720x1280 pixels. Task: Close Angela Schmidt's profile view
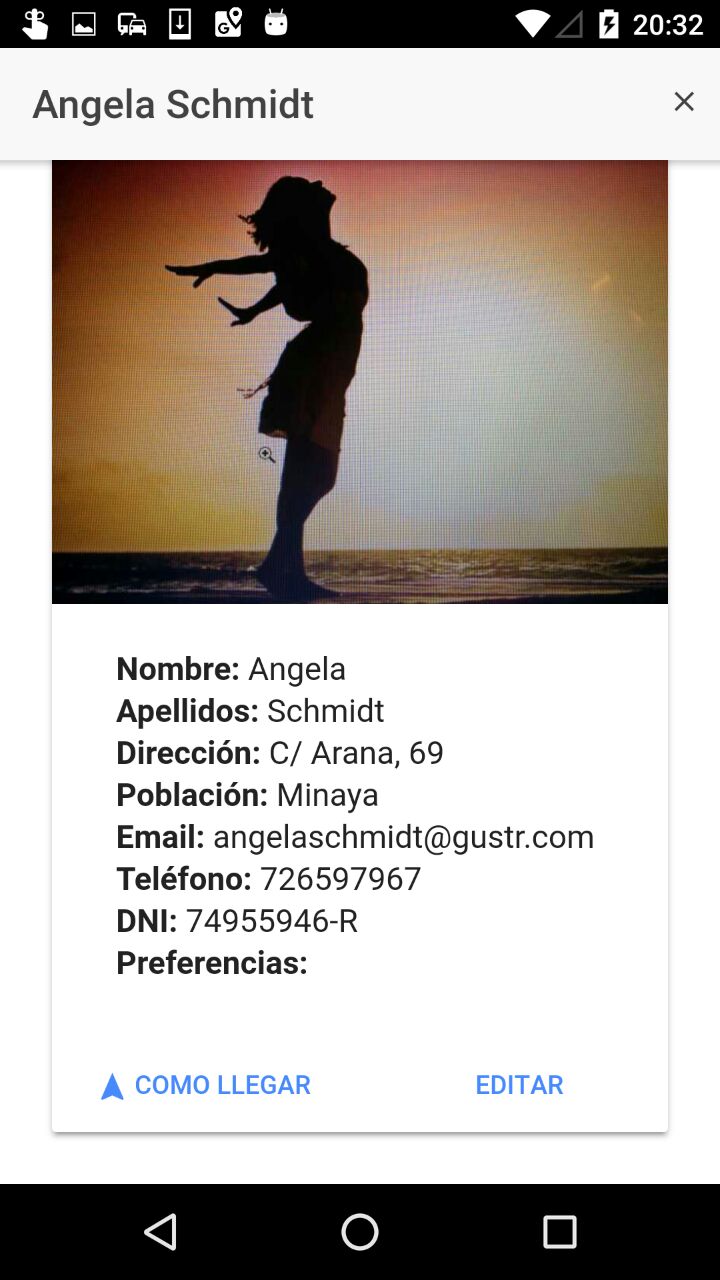(683, 102)
